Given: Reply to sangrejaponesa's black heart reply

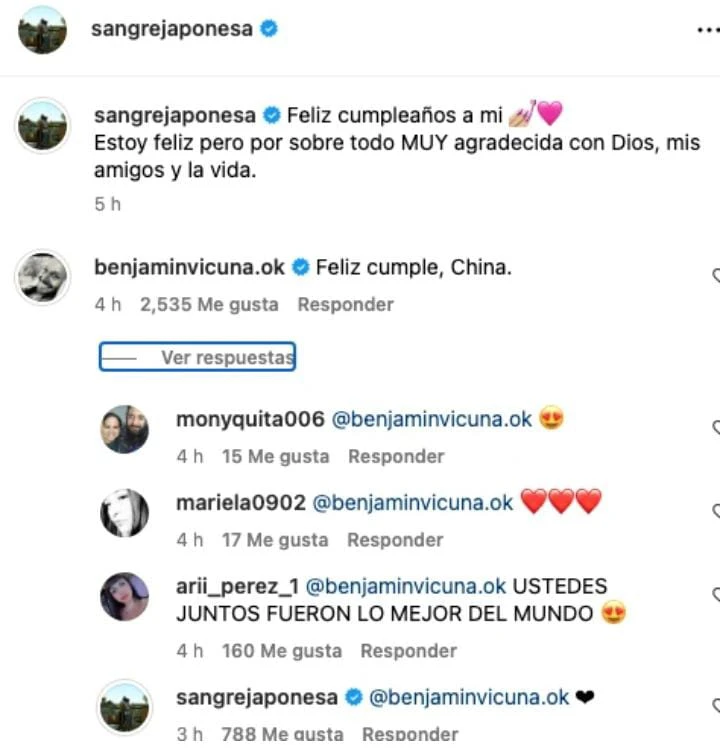Looking at the screenshot, I should pyautogui.click(x=410, y=734).
